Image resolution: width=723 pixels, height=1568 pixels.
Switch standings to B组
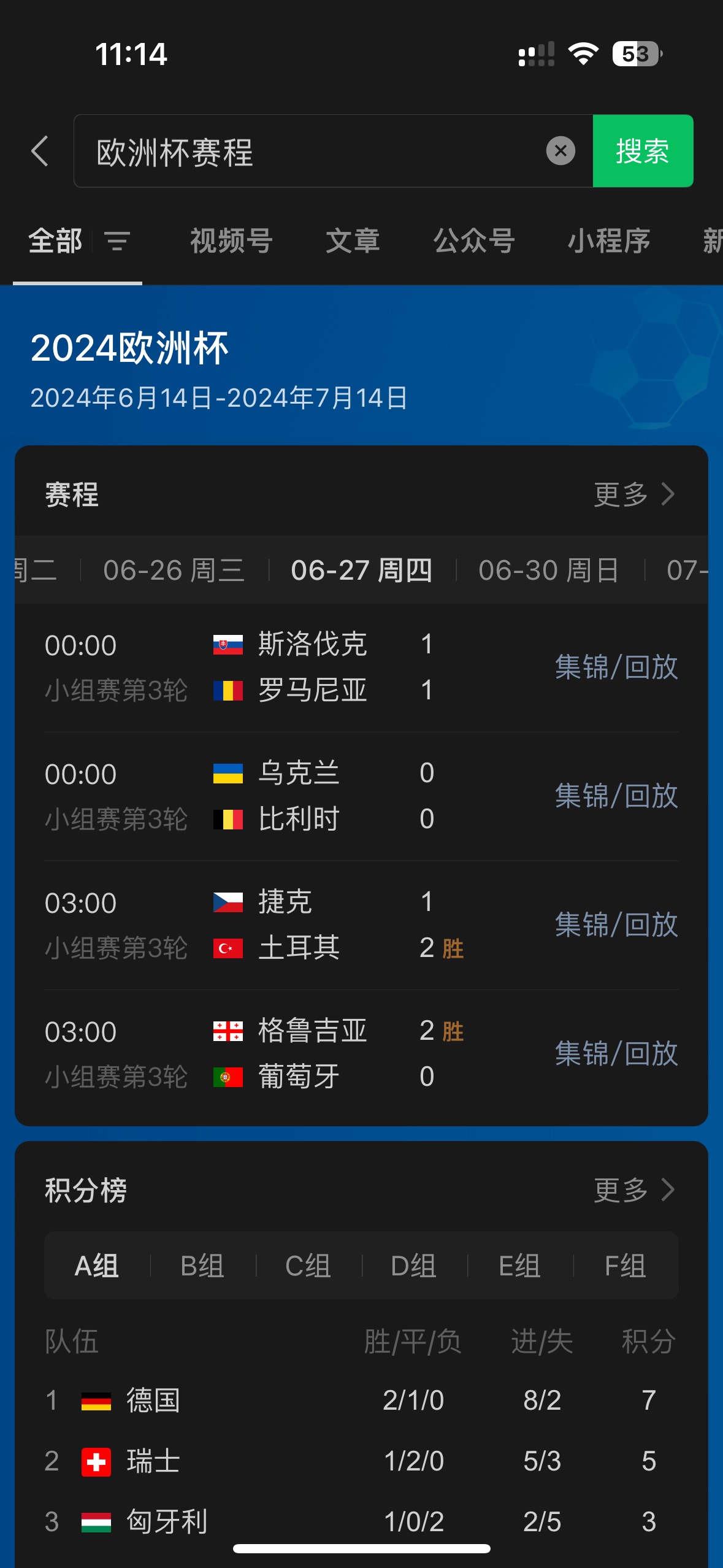(x=202, y=1266)
